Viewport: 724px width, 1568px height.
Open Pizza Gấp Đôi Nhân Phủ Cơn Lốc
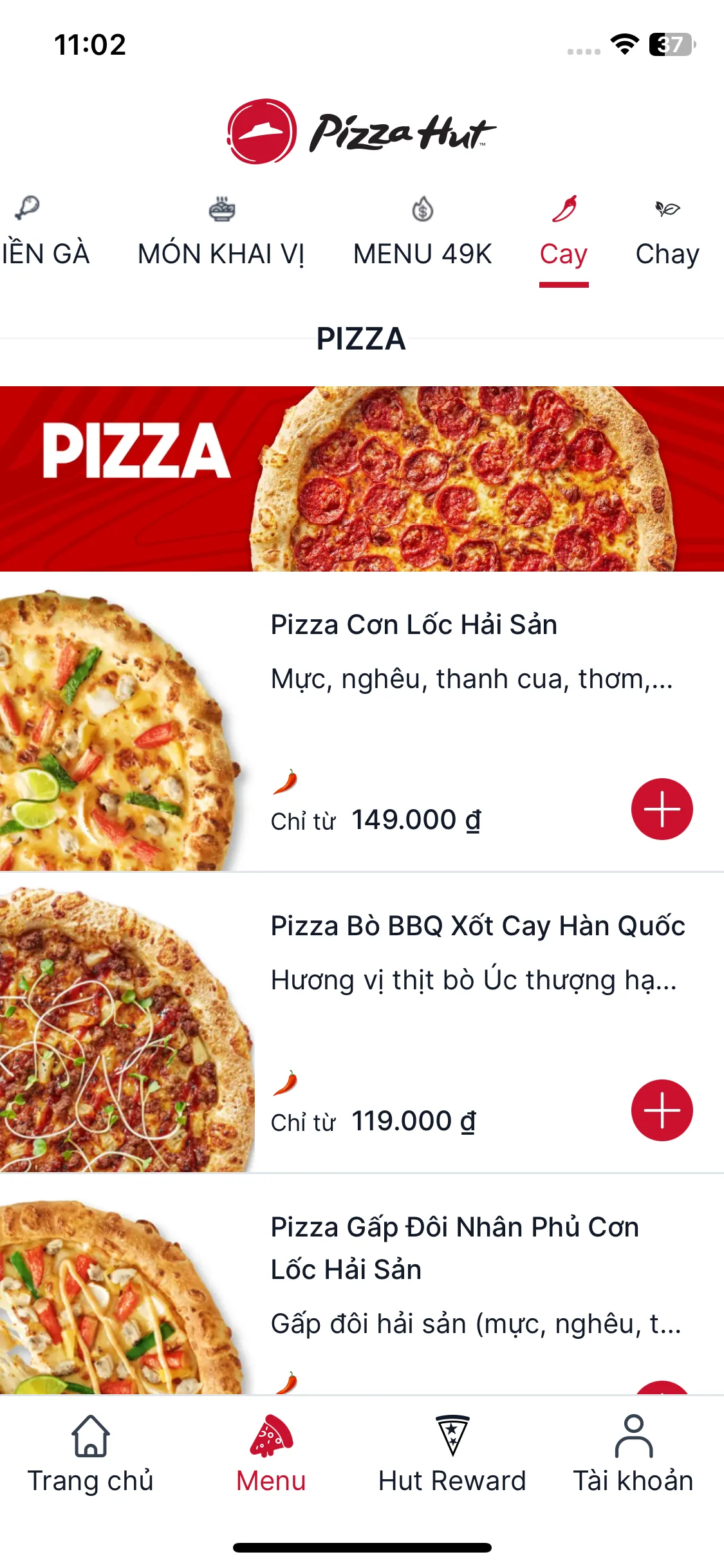454,1248
